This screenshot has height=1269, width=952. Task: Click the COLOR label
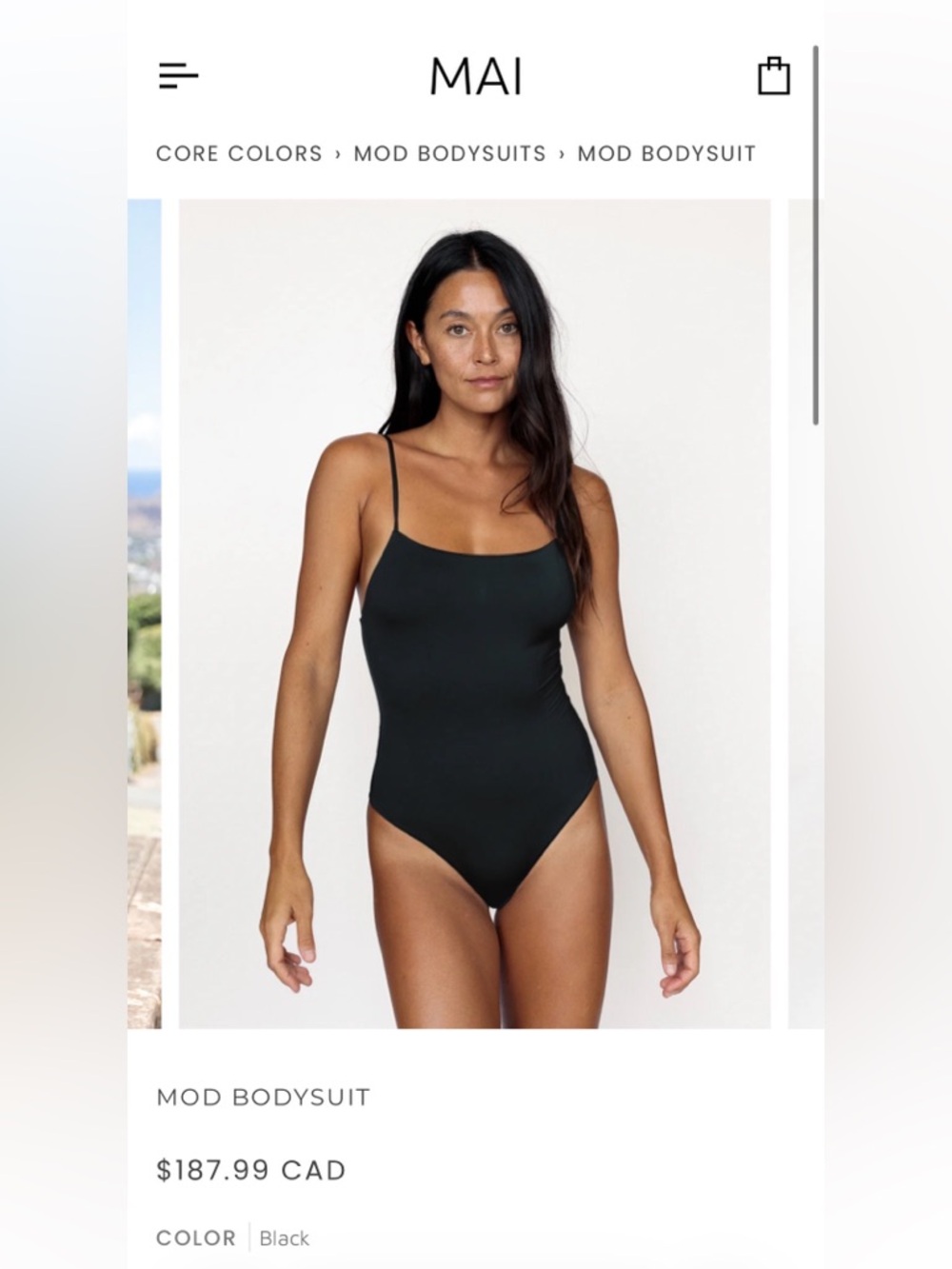point(195,1238)
